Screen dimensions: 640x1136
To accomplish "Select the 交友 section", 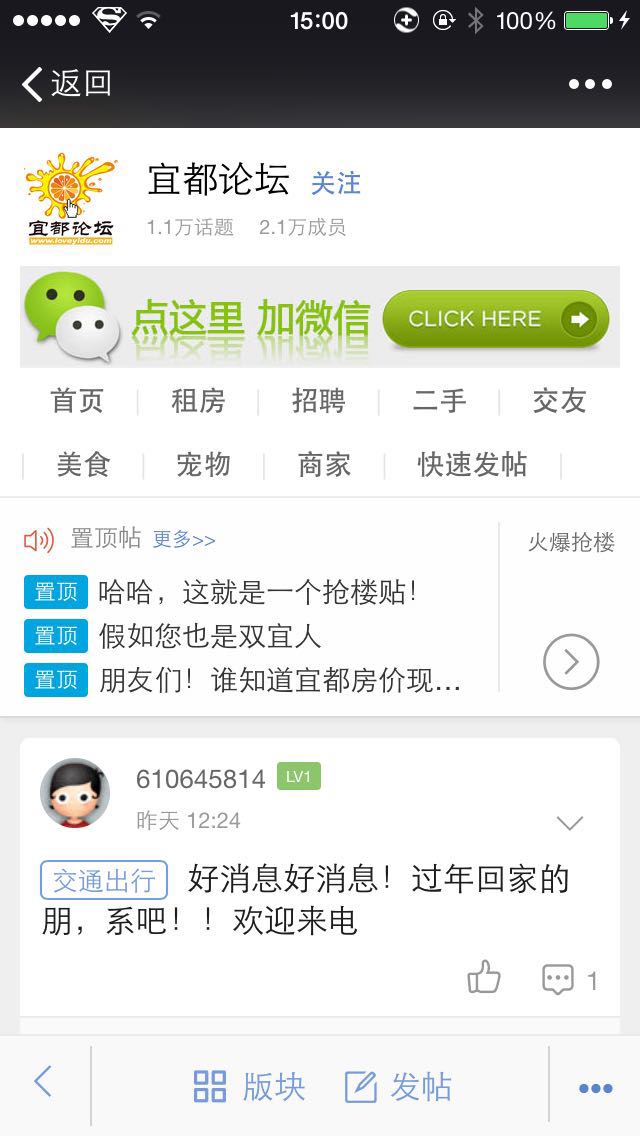I will [559, 401].
